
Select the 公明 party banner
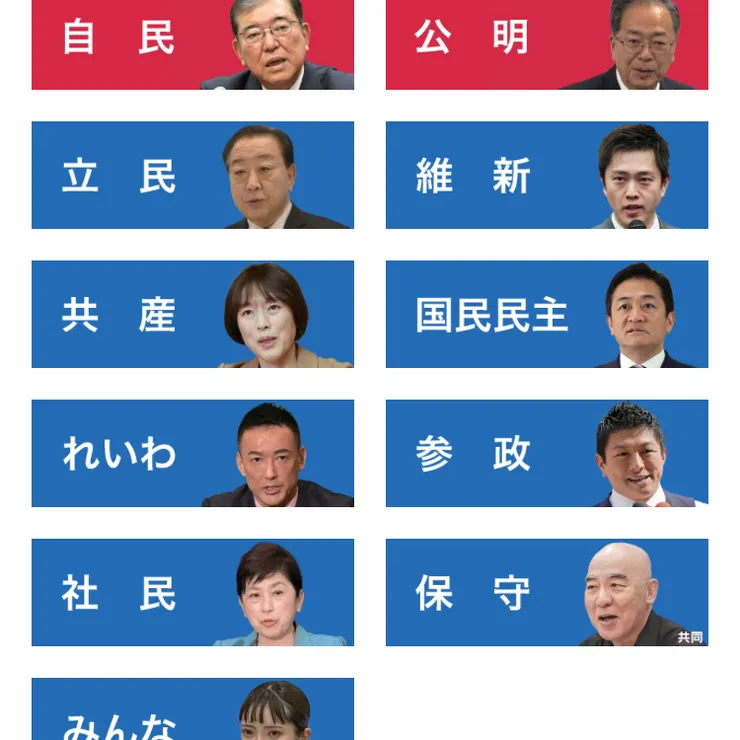coord(546,44)
